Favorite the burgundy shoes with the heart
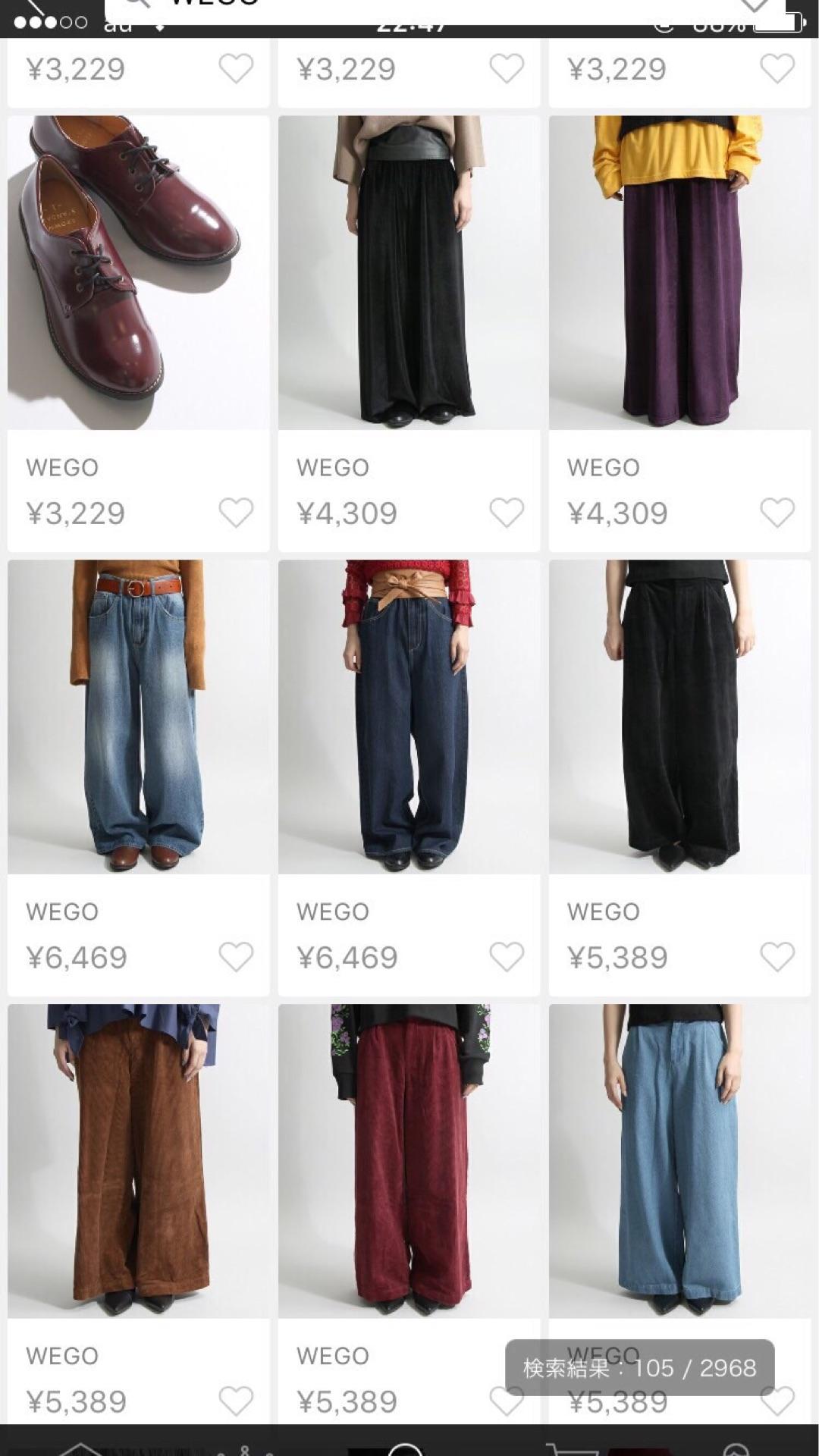The height and width of the screenshot is (1456, 819). tap(236, 513)
